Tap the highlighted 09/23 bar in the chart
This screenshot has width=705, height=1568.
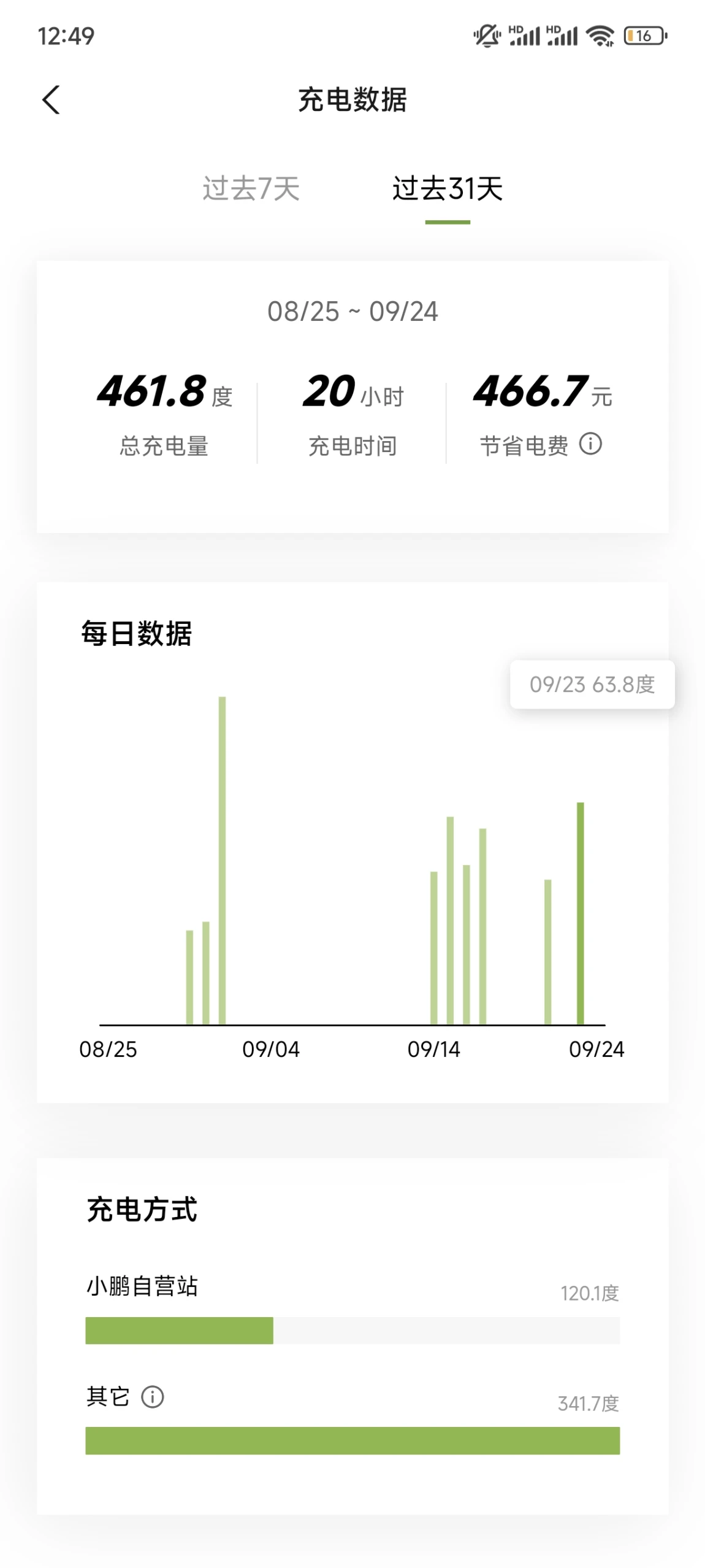tap(580, 913)
